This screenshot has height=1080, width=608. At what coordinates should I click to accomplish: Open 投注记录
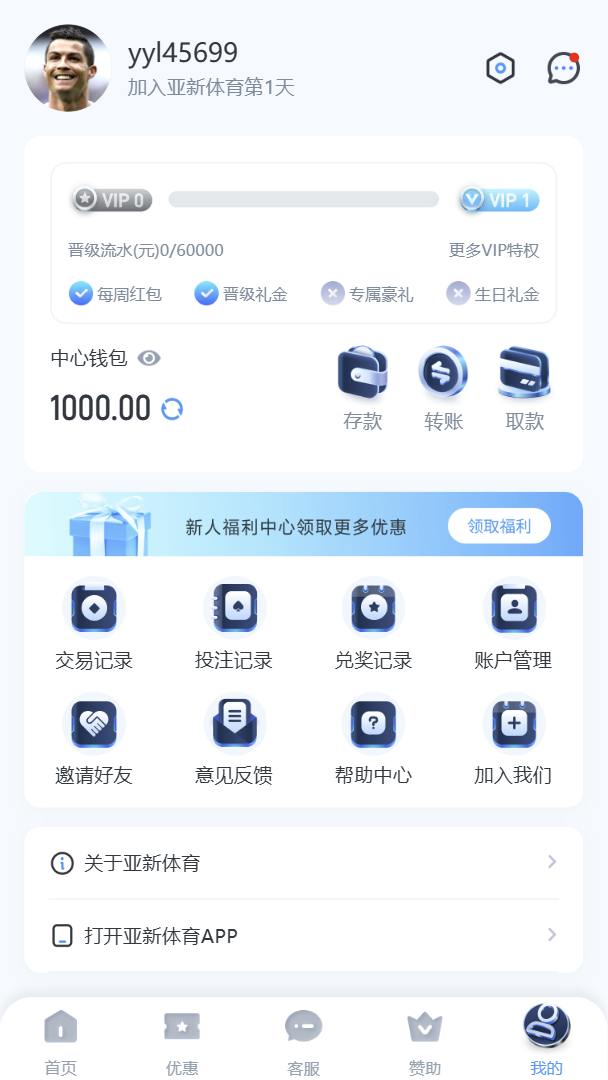point(234,625)
